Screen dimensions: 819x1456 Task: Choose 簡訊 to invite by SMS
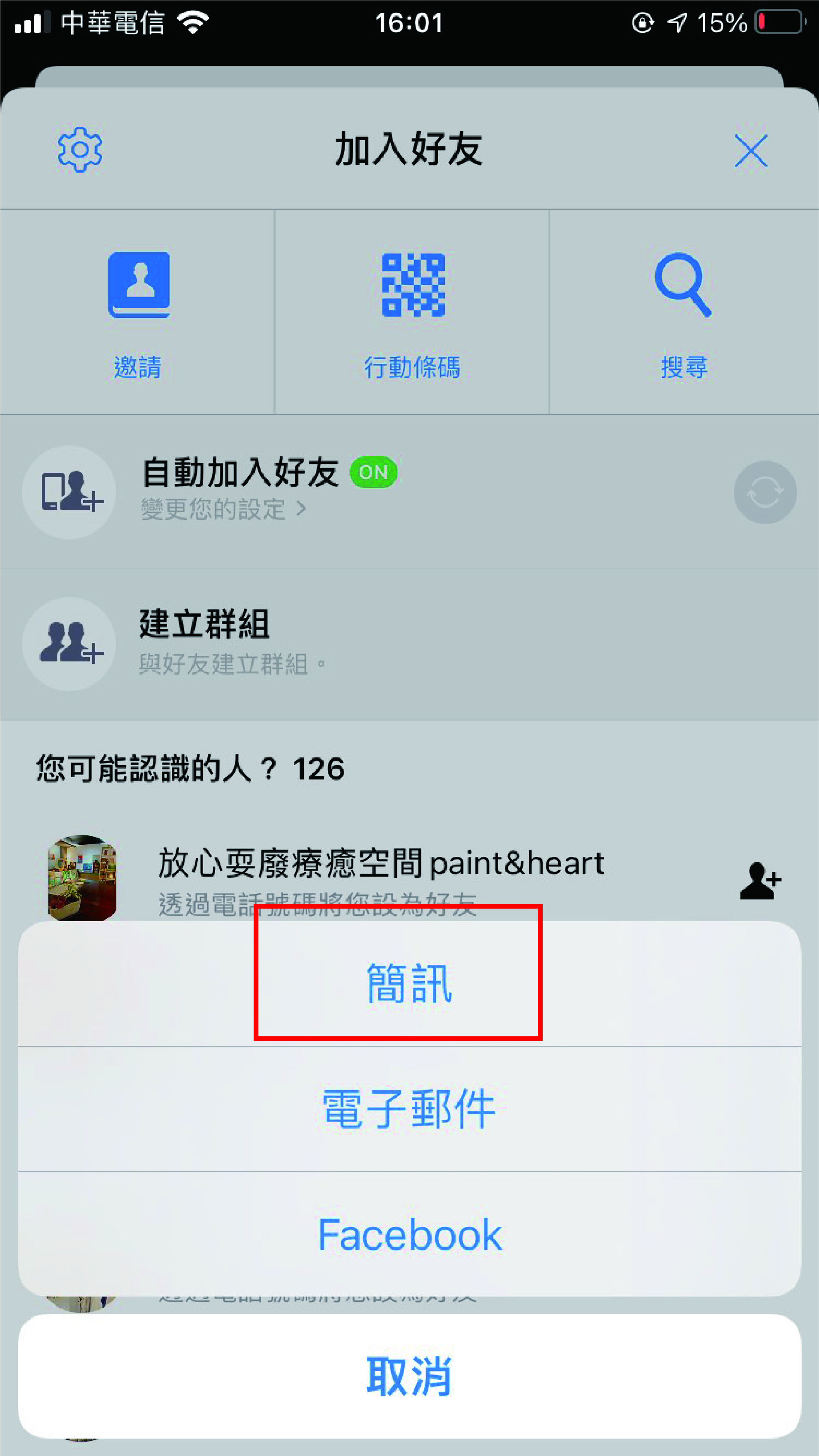point(409,984)
